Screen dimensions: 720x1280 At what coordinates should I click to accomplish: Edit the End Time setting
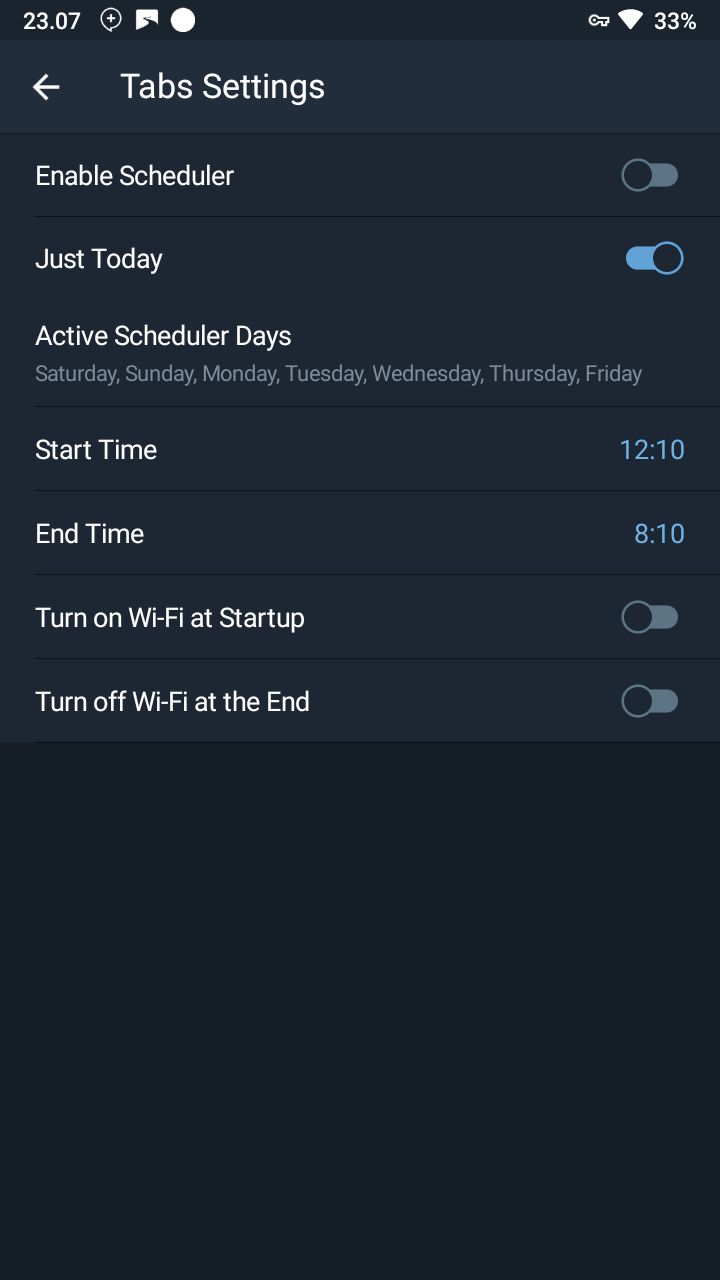click(360, 534)
